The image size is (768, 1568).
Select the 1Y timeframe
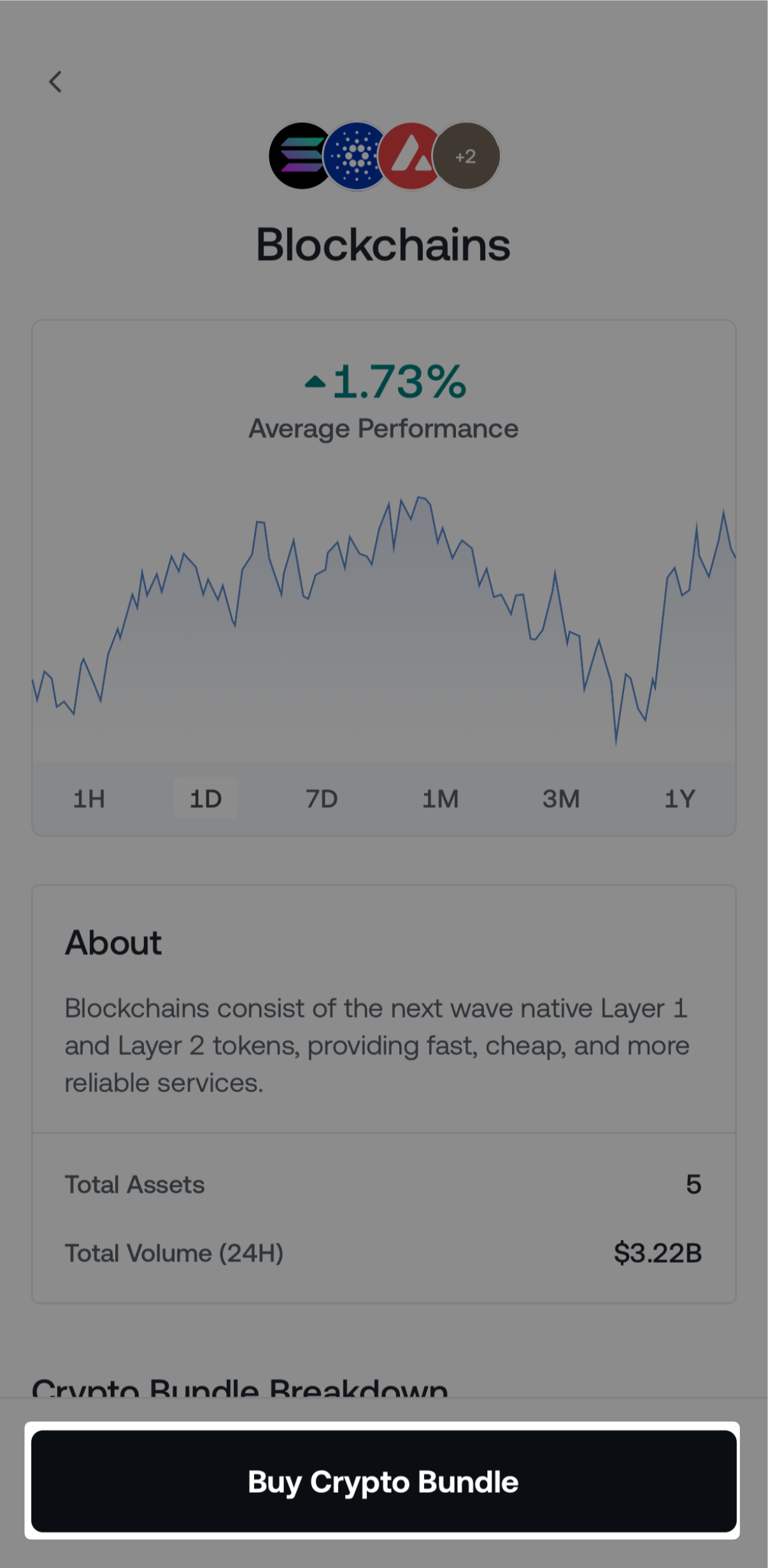click(678, 798)
